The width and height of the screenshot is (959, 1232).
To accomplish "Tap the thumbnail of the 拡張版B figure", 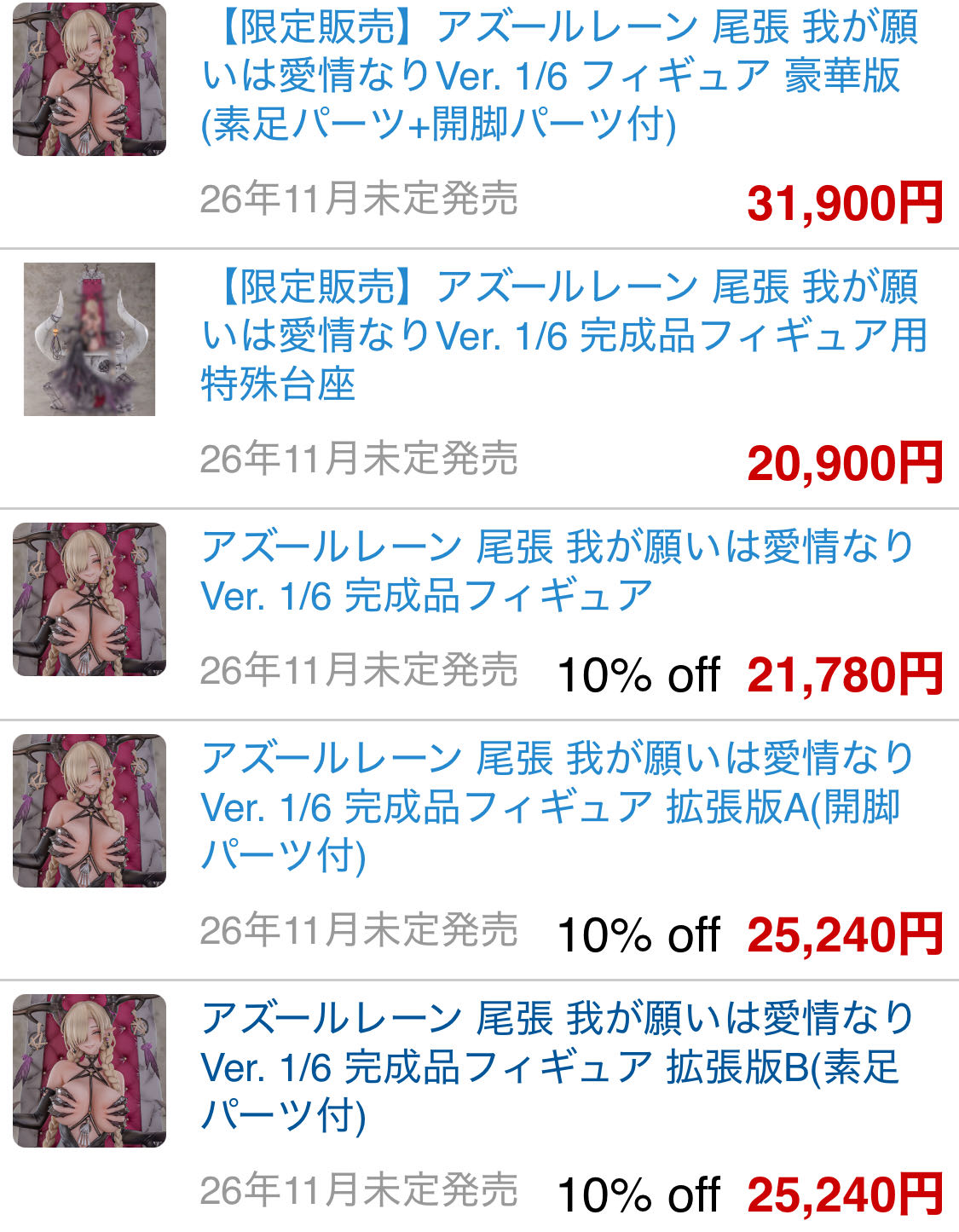I will (90, 1070).
